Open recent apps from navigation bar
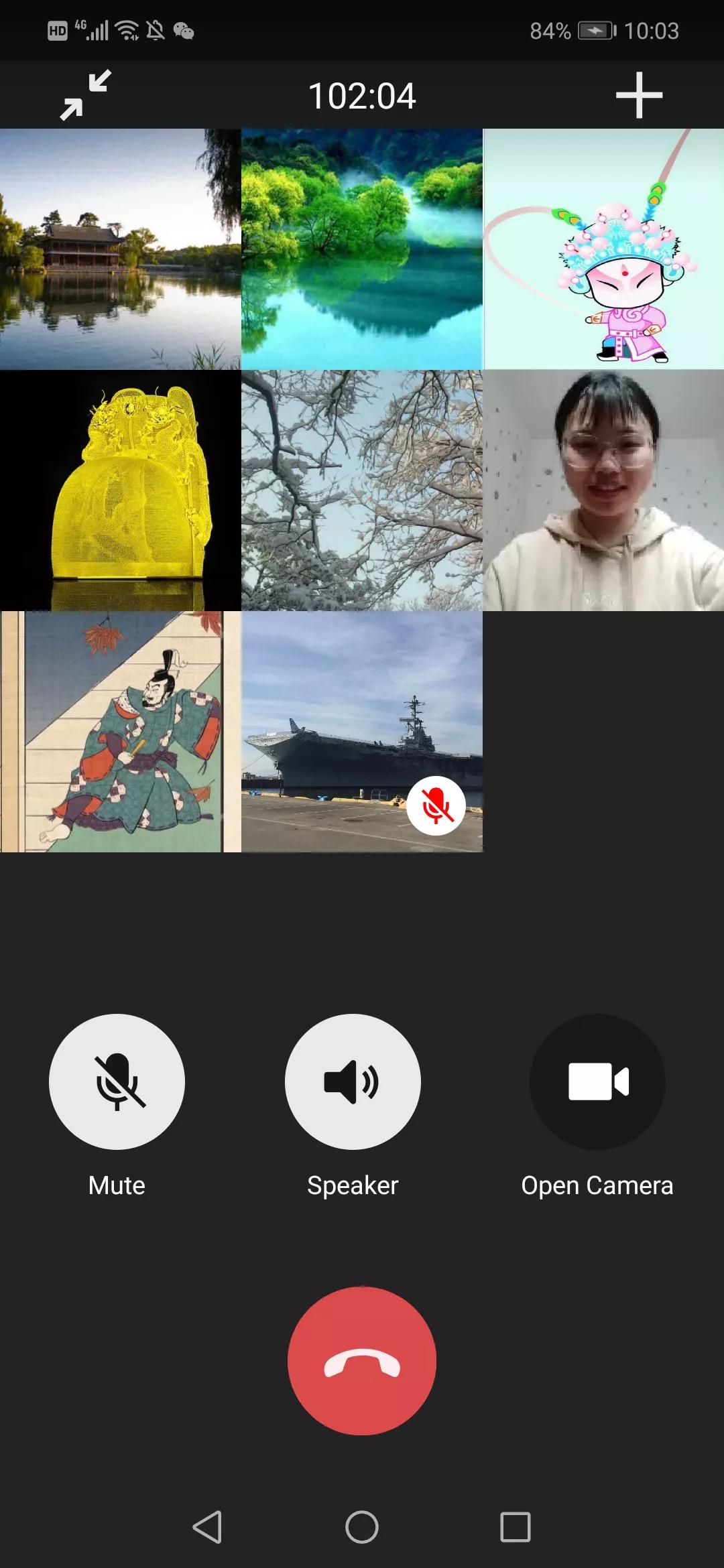 [515, 1527]
